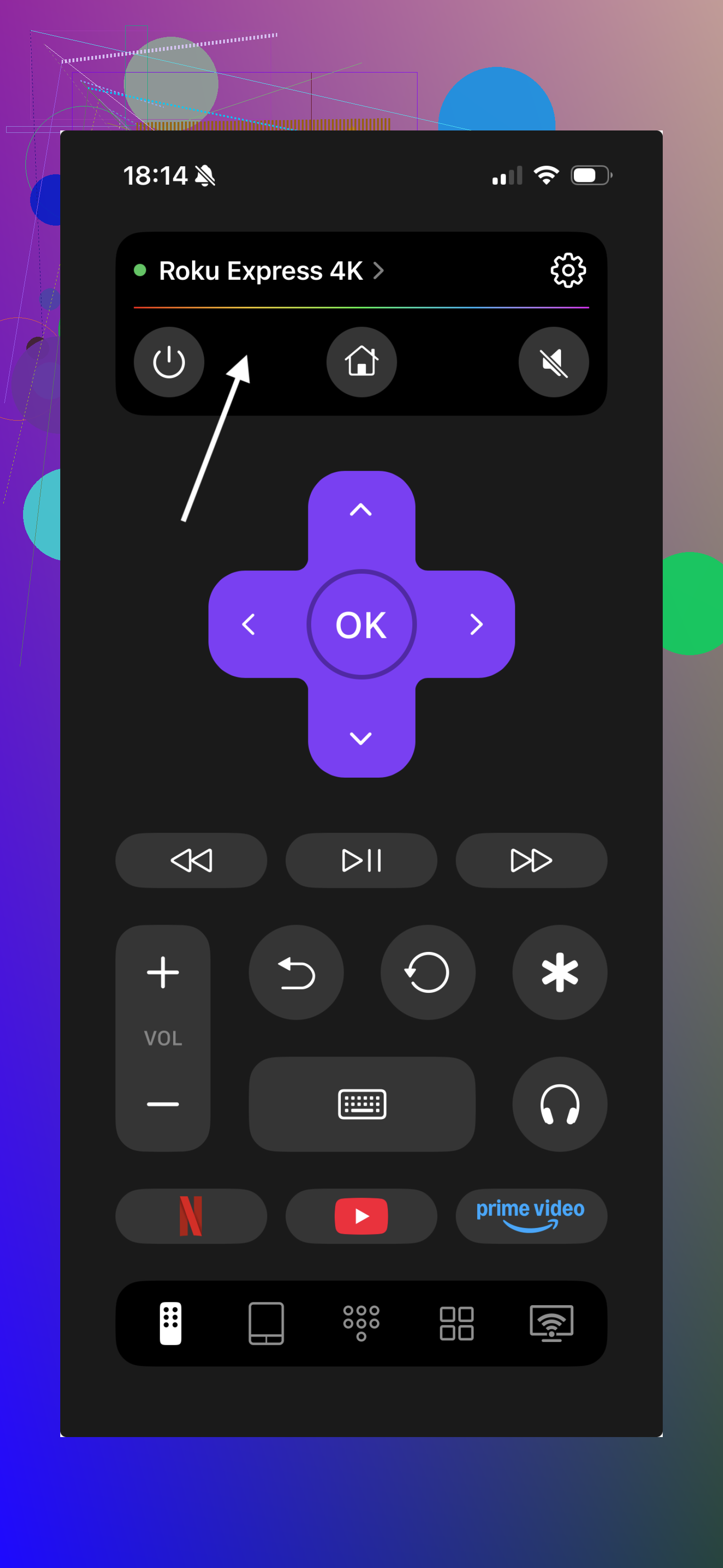Open the settings gear
This screenshot has width=723, height=1568.
point(568,270)
